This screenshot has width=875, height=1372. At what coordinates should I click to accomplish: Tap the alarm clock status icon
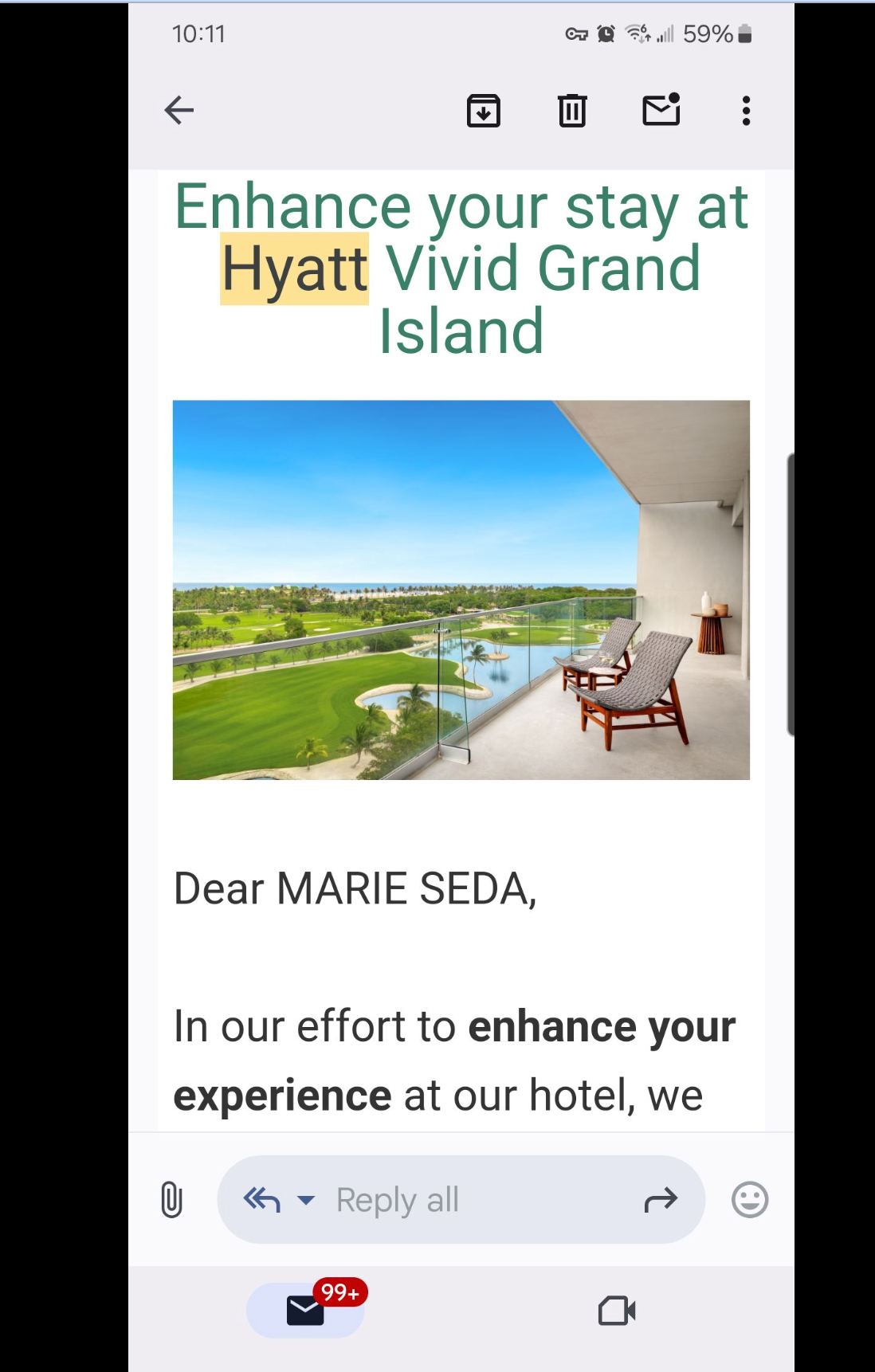605,33
